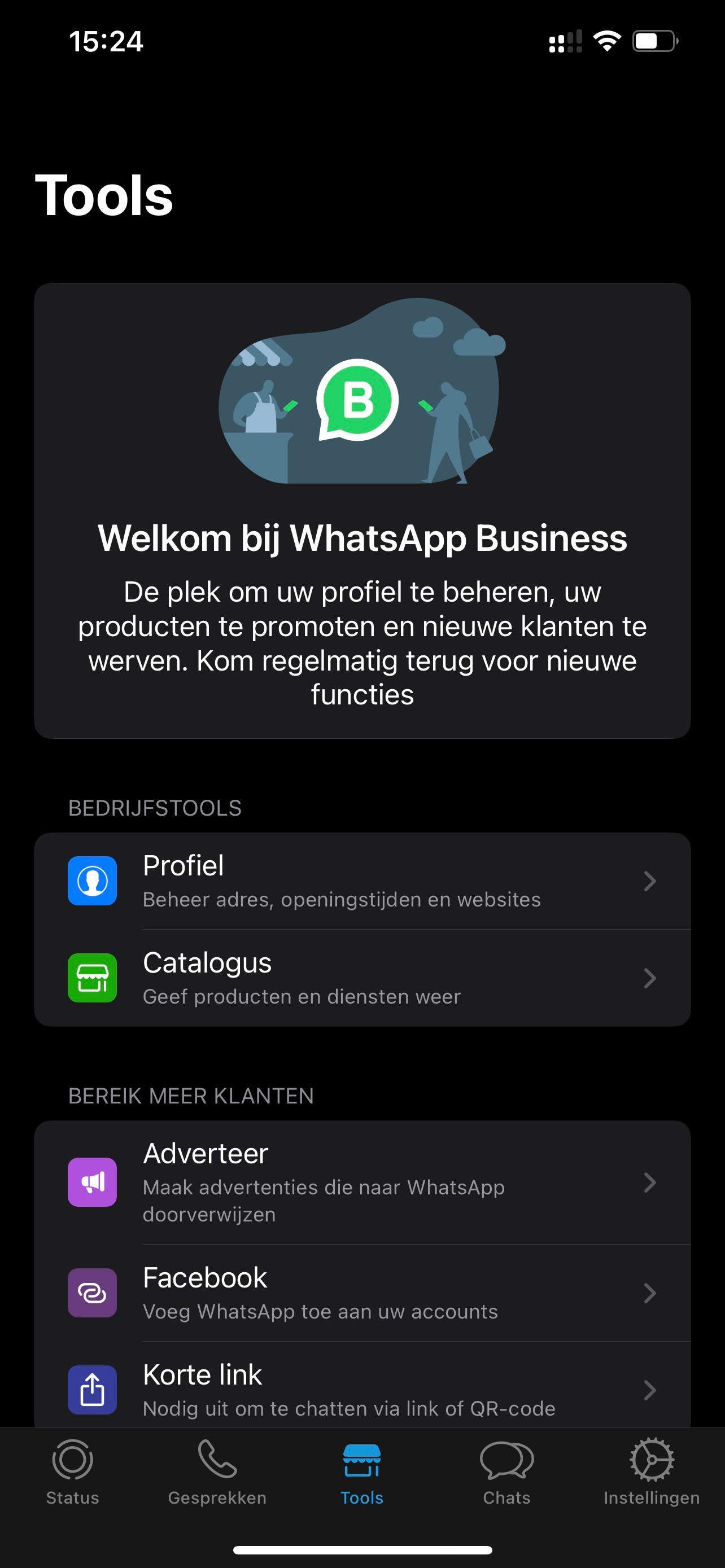This screenshot has width=725, height=1568.
Task: Select the Adverteer option
Action: click(361, 1182)
